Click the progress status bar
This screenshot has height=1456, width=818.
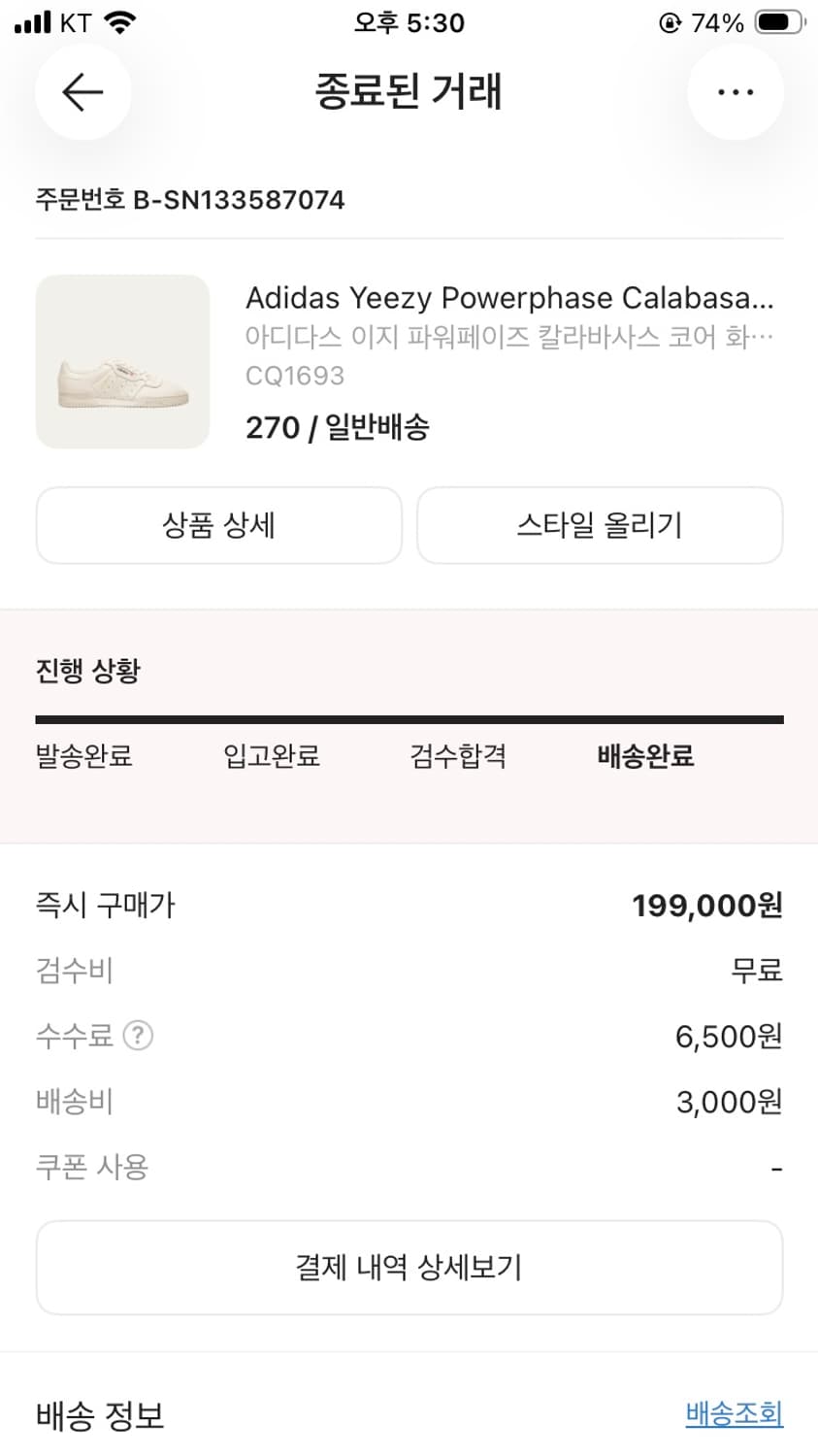coord(409,719)
